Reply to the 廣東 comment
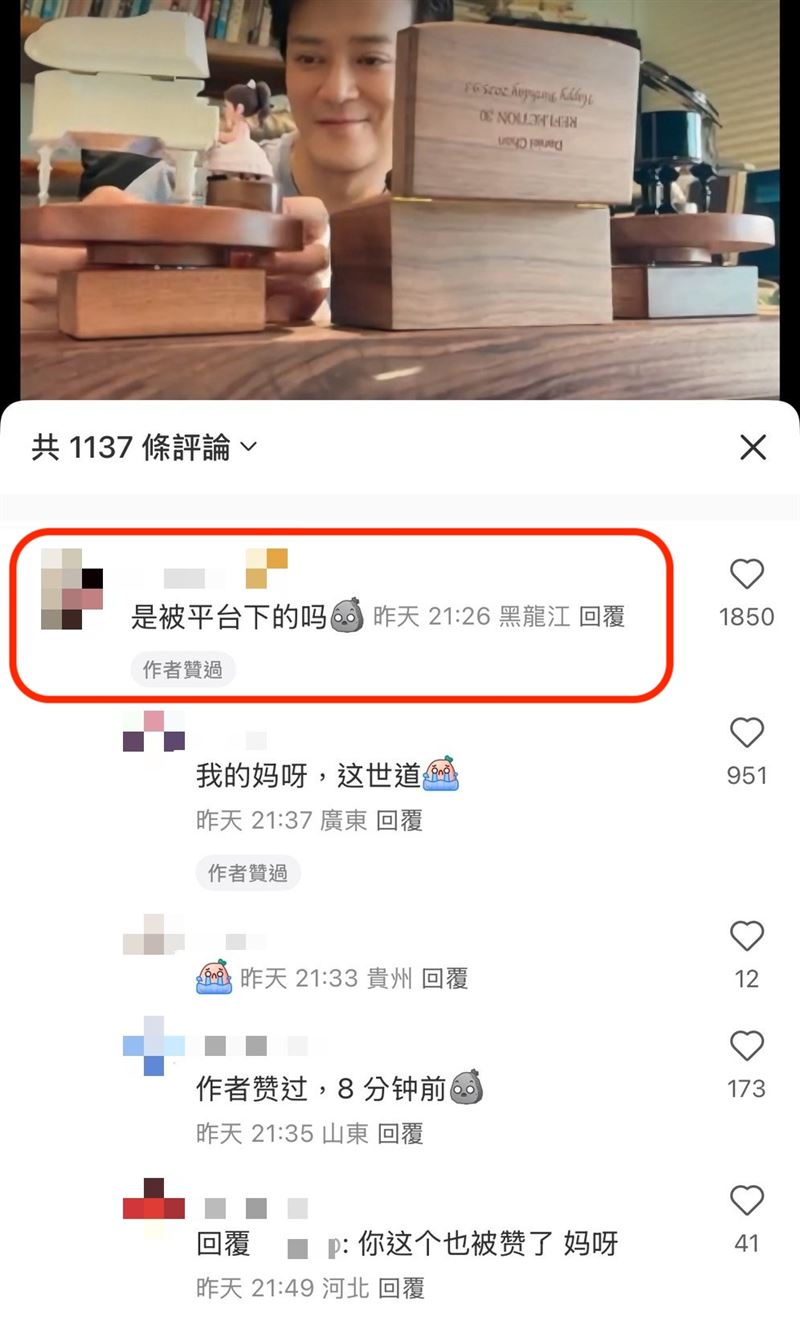 399,821
